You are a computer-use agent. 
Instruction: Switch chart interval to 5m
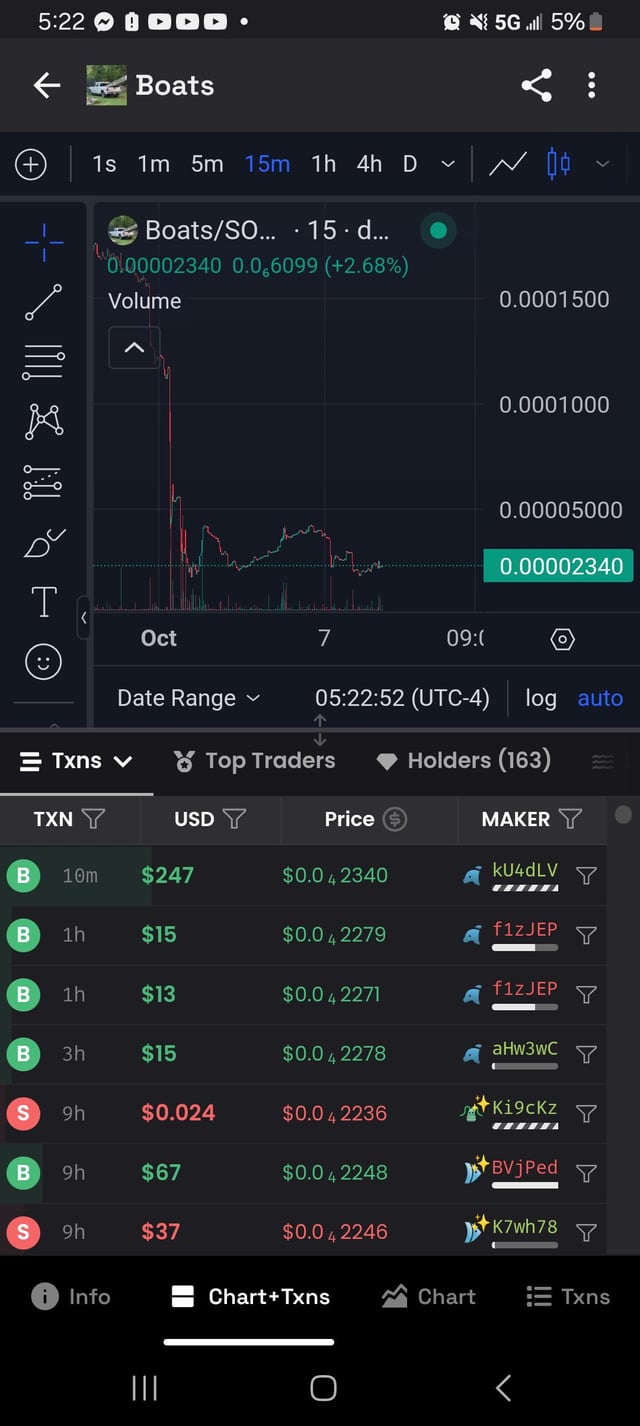(207, 164)
